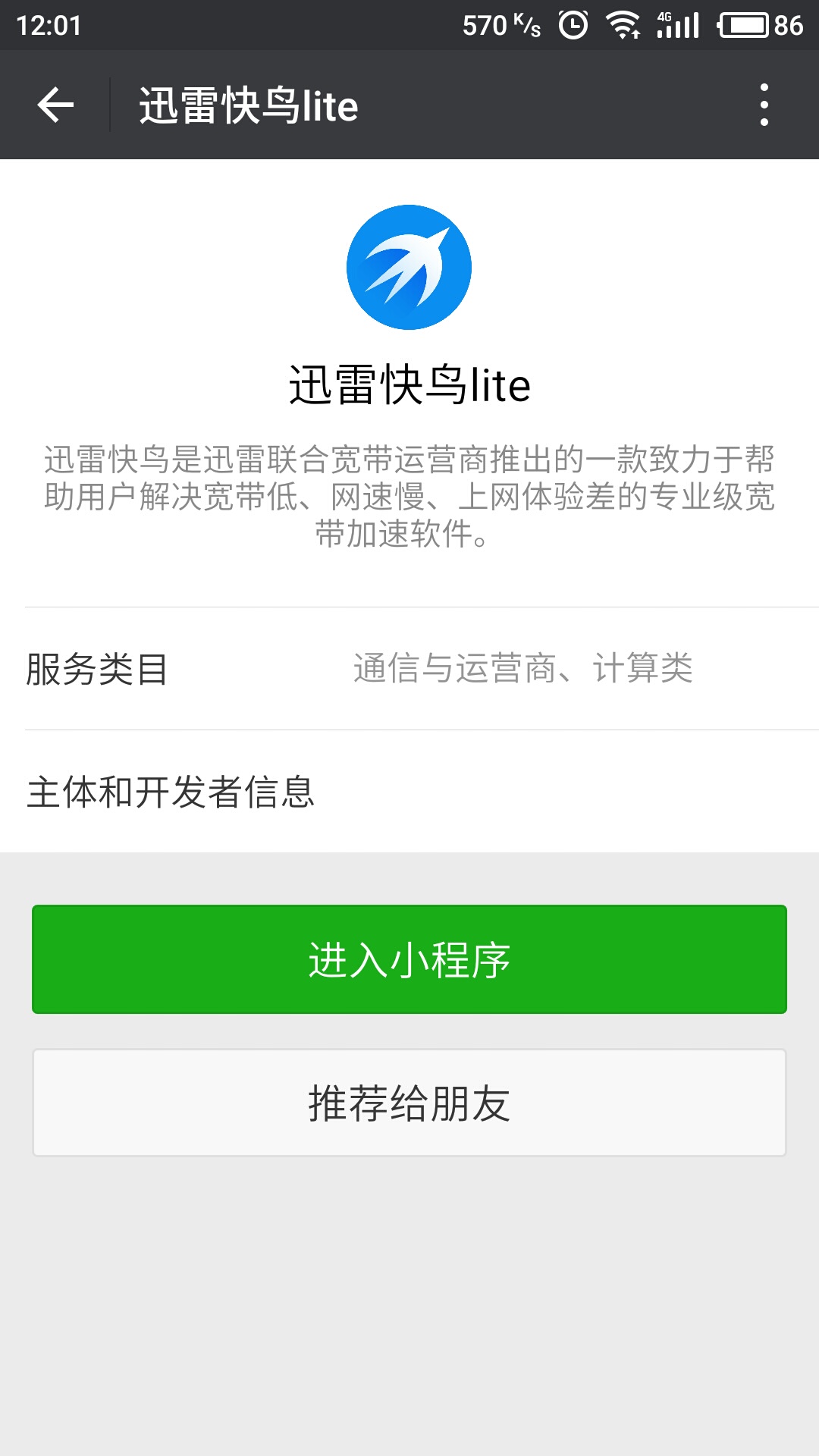Tap the green 进入小程序 button

pos(409,959)
